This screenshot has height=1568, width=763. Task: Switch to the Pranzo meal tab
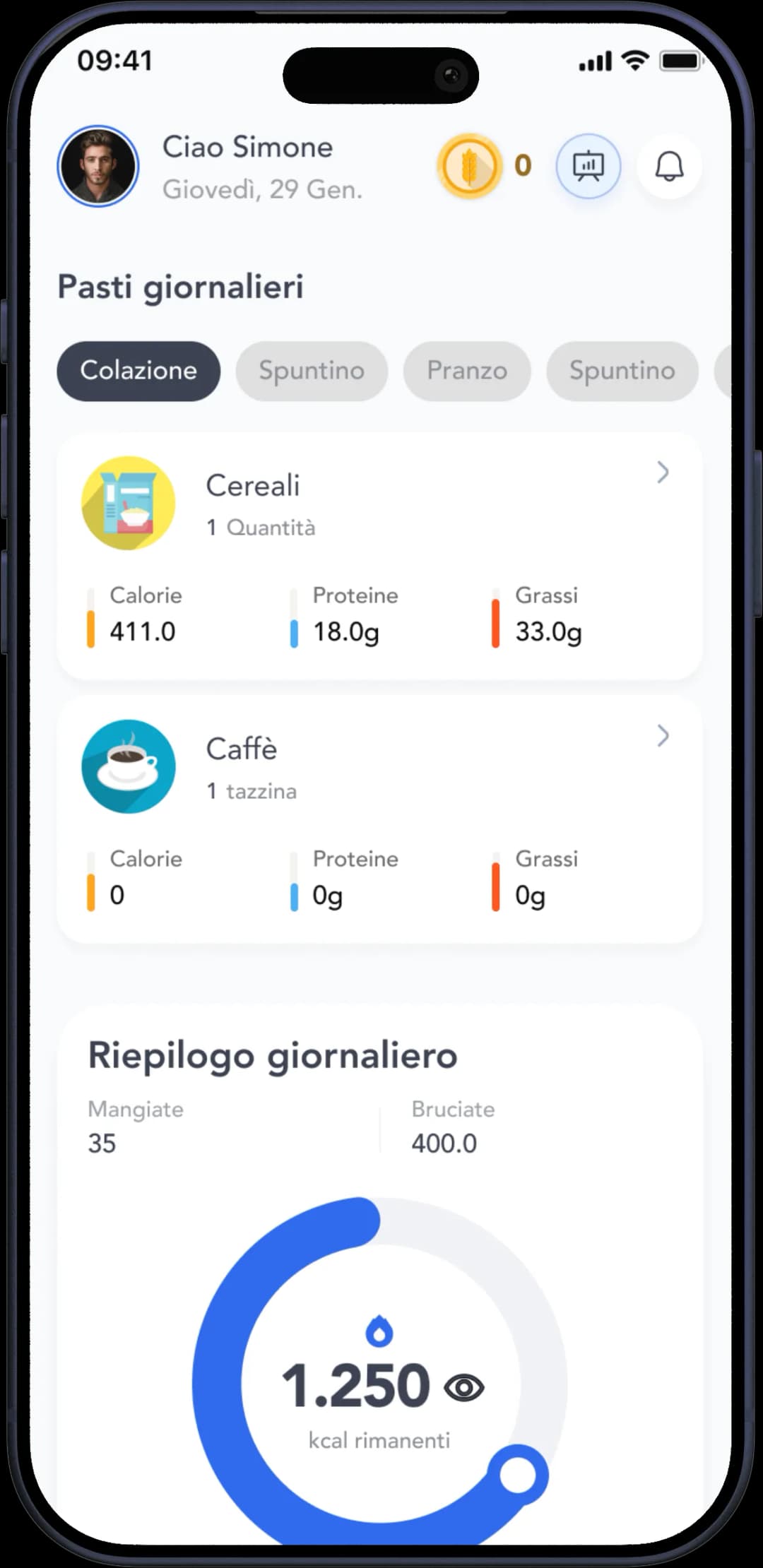point(467,371)
